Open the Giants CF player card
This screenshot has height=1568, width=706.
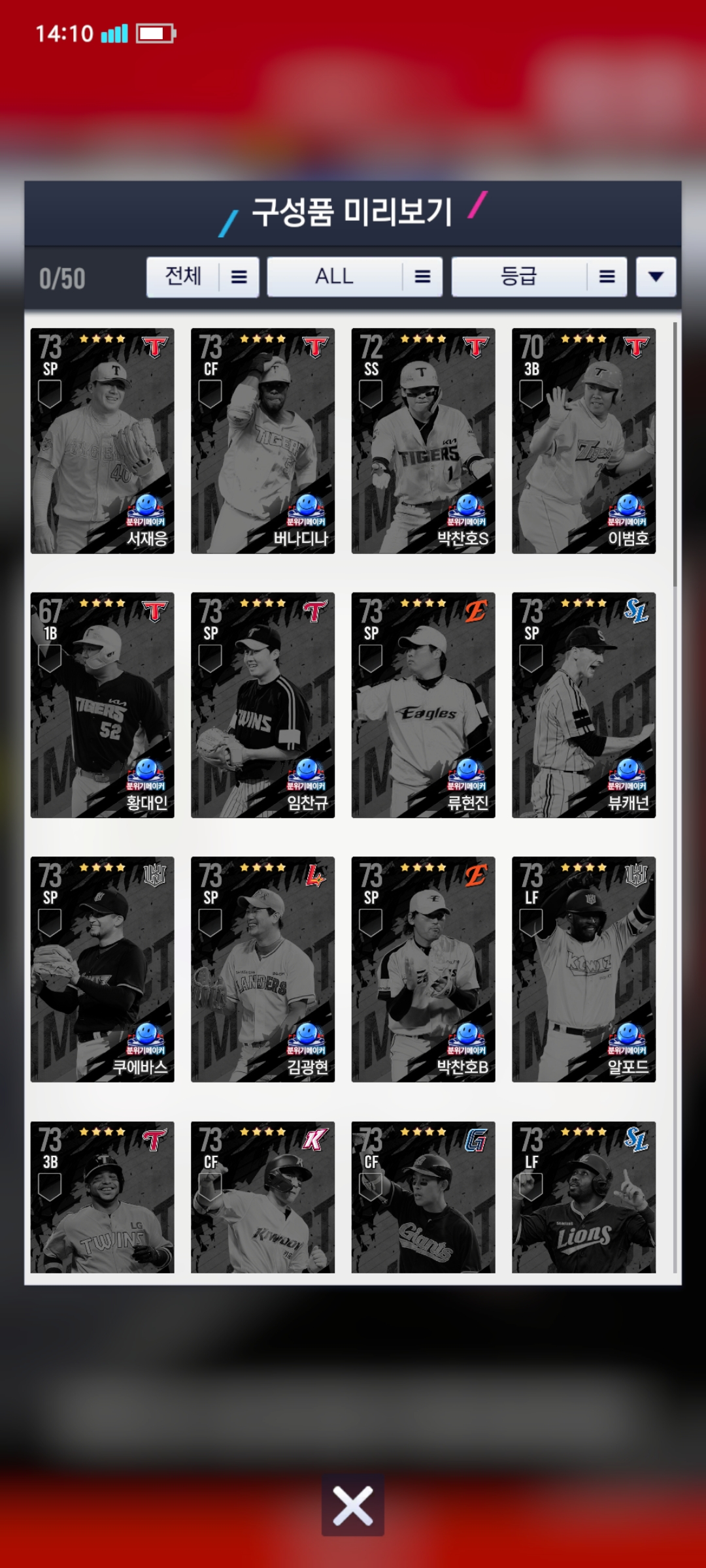[423, 1197]
